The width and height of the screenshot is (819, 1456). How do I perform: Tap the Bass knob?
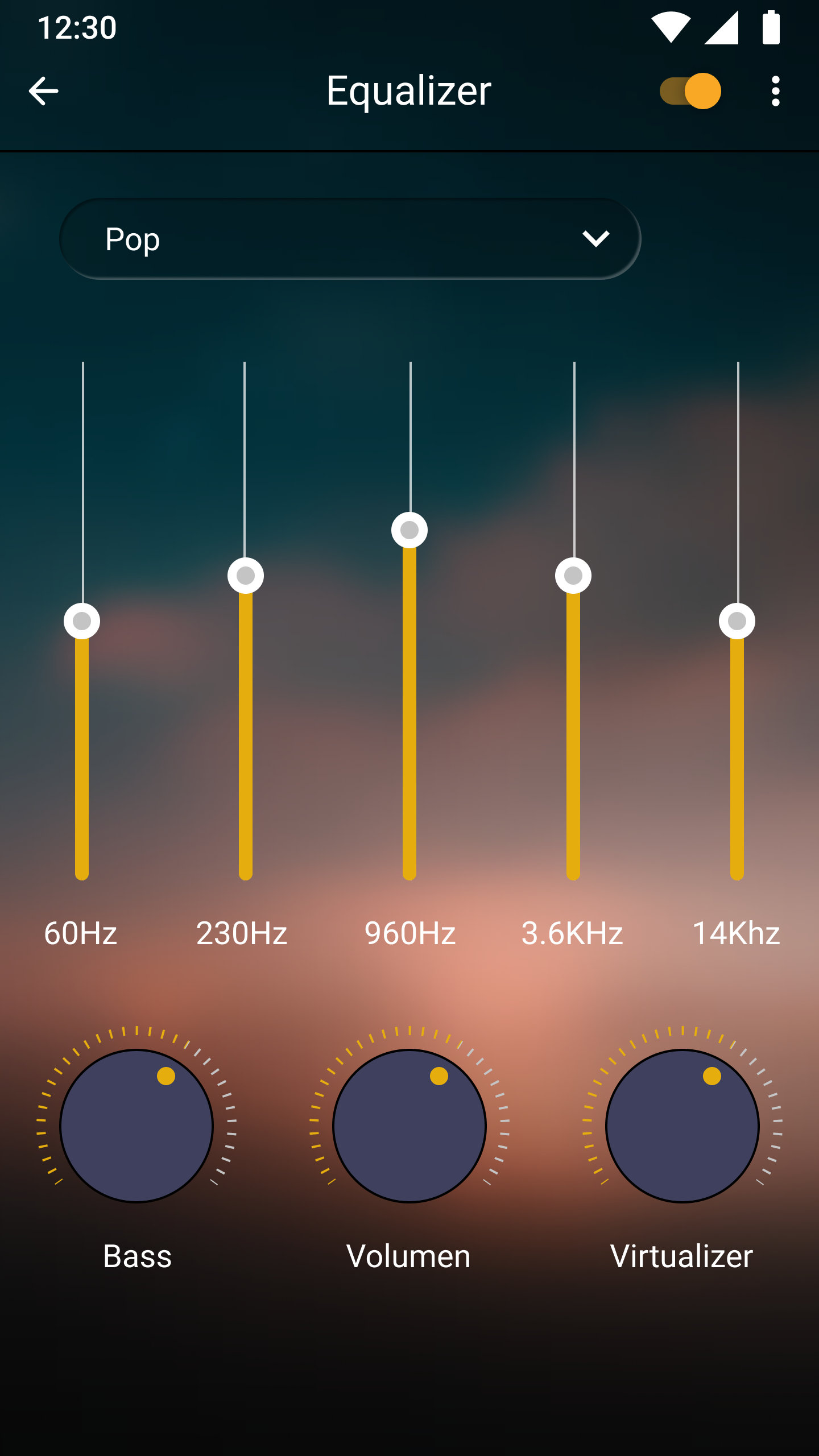(x=136, y=1126)
